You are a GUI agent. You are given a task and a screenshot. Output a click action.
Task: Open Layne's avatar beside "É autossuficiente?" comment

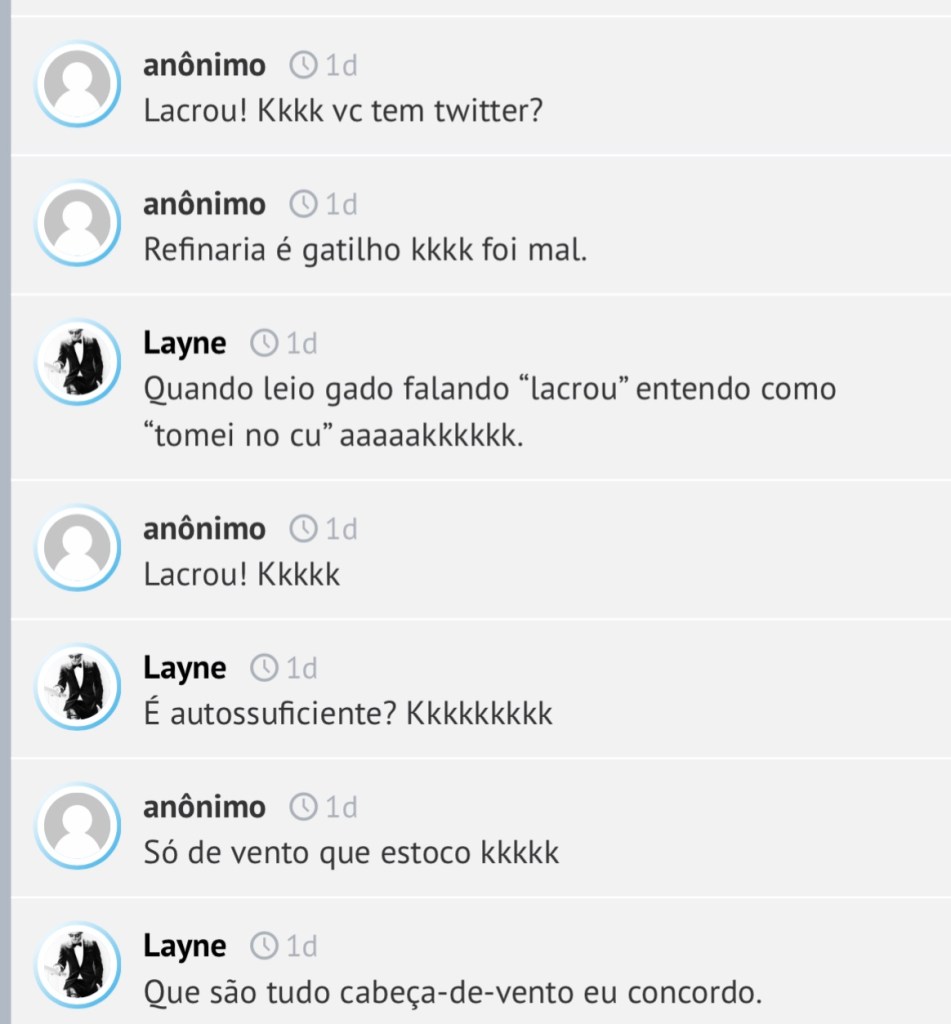click(x=78, y=686)
